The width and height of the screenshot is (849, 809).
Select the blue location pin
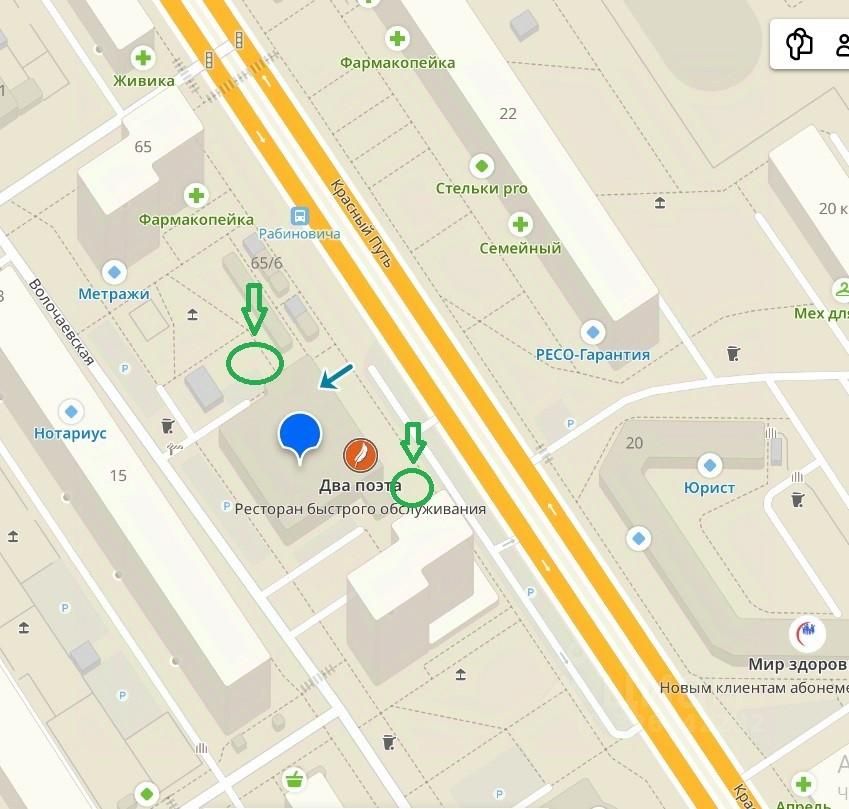[300, 436]
